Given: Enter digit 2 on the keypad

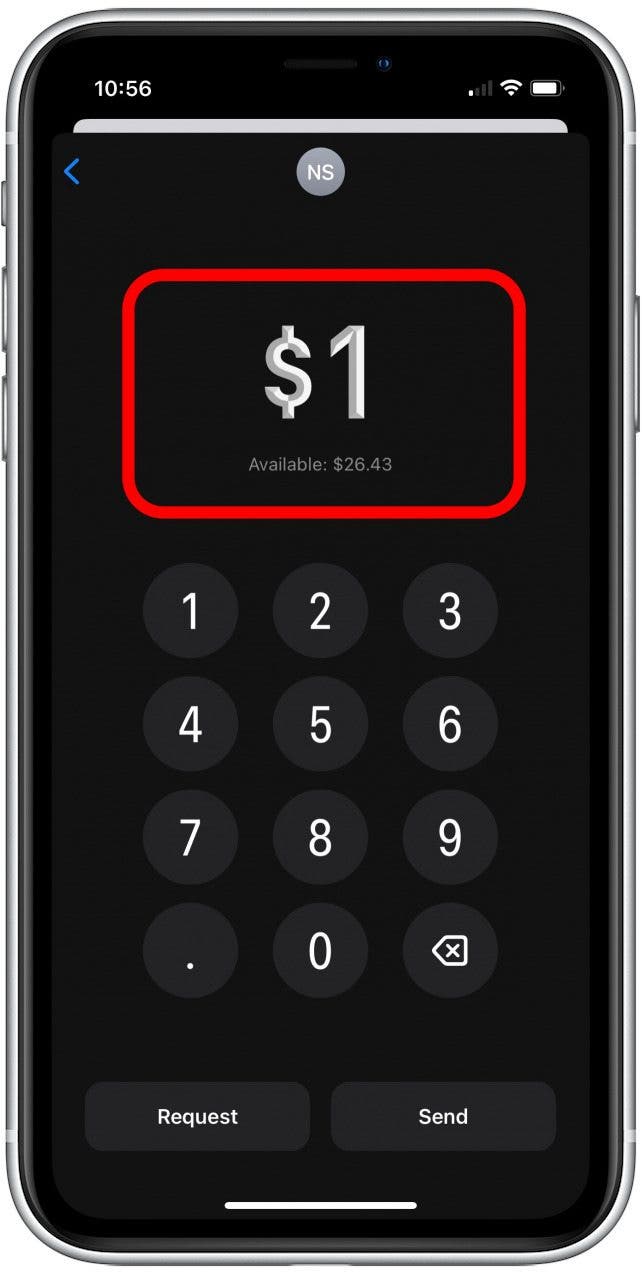Looking at the screenshot, I should click(x=320, y=611).
